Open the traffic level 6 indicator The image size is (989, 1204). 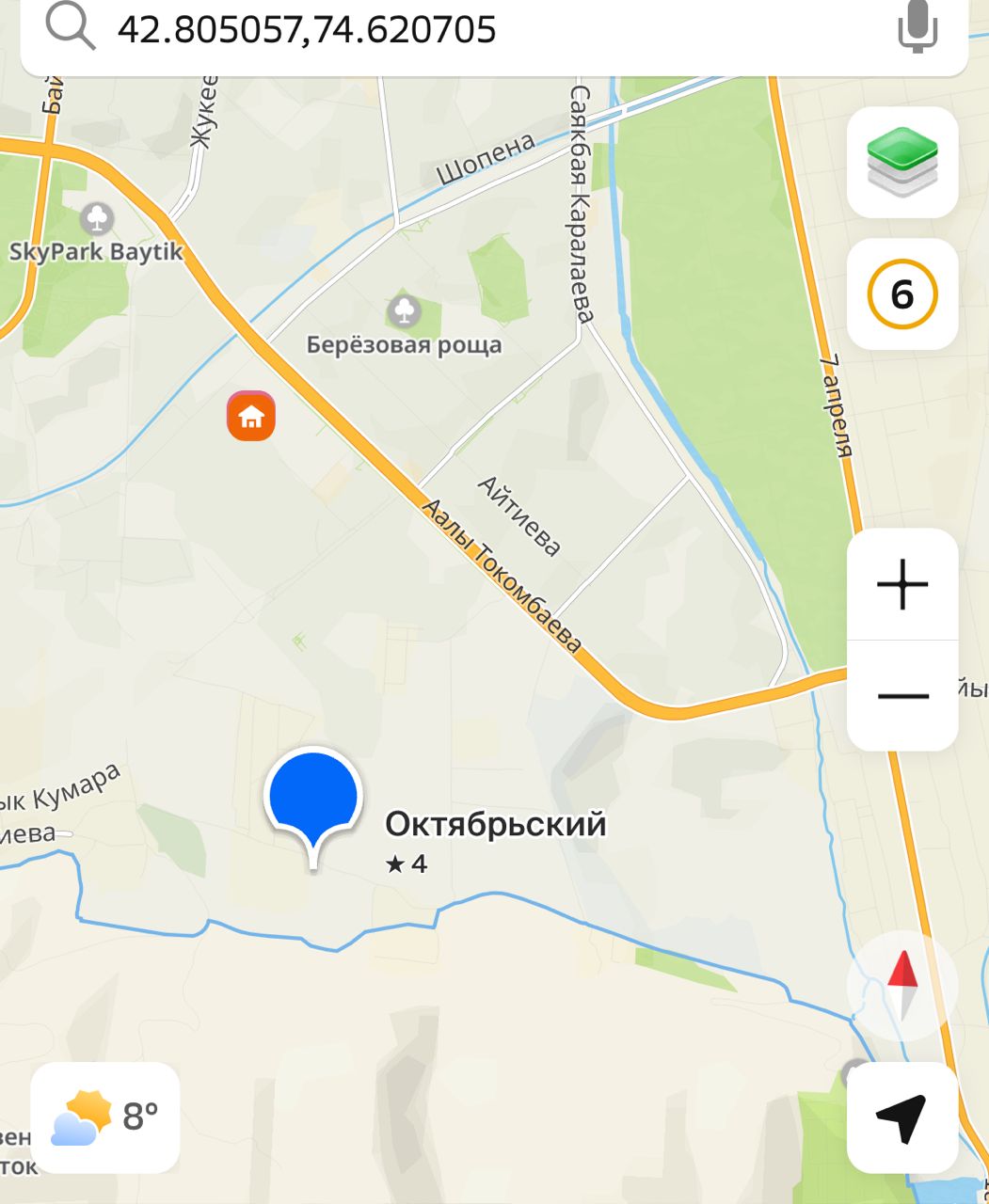pyautogui.click(x=902, y=294)
